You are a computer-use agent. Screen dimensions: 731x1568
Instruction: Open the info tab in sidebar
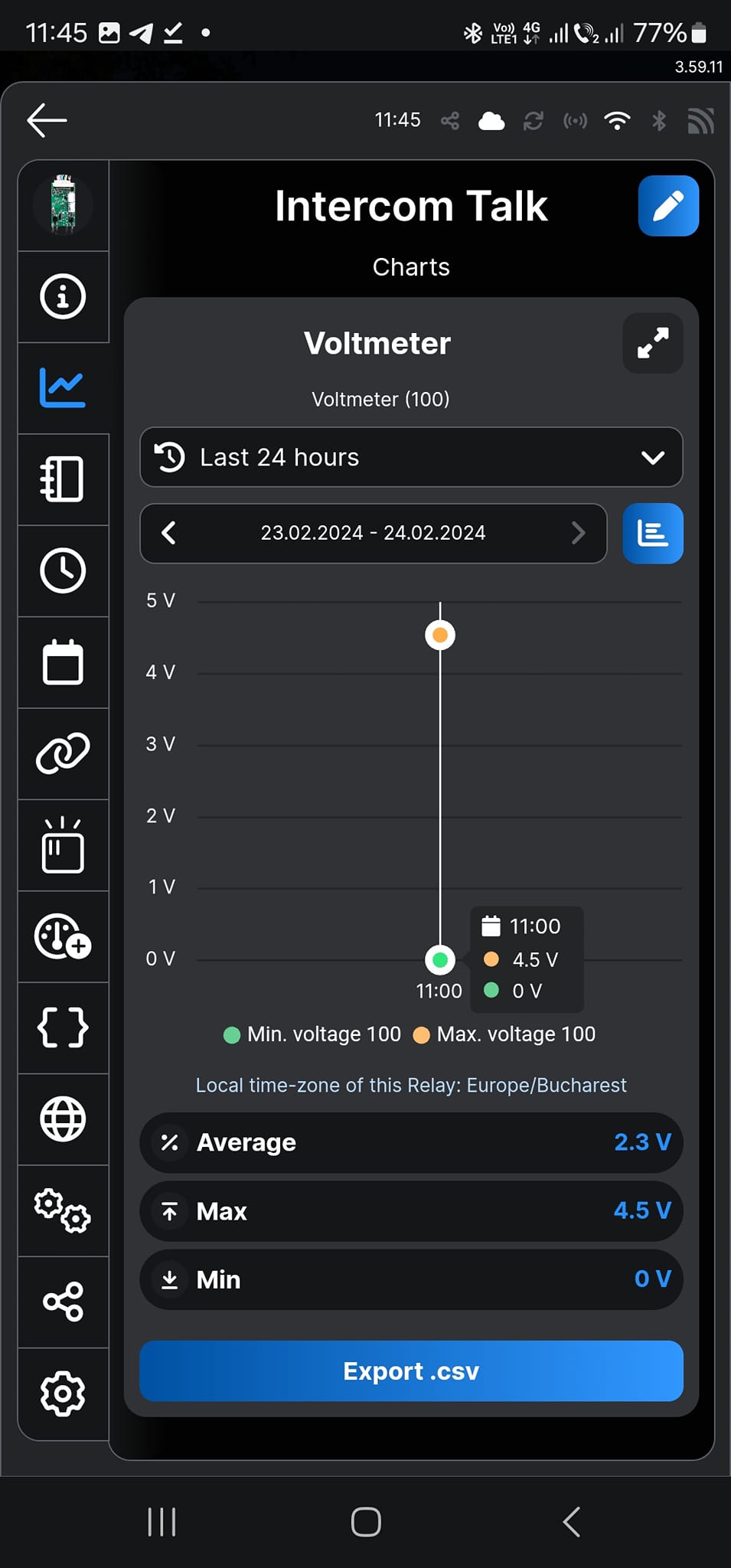(x=63, y=296)
